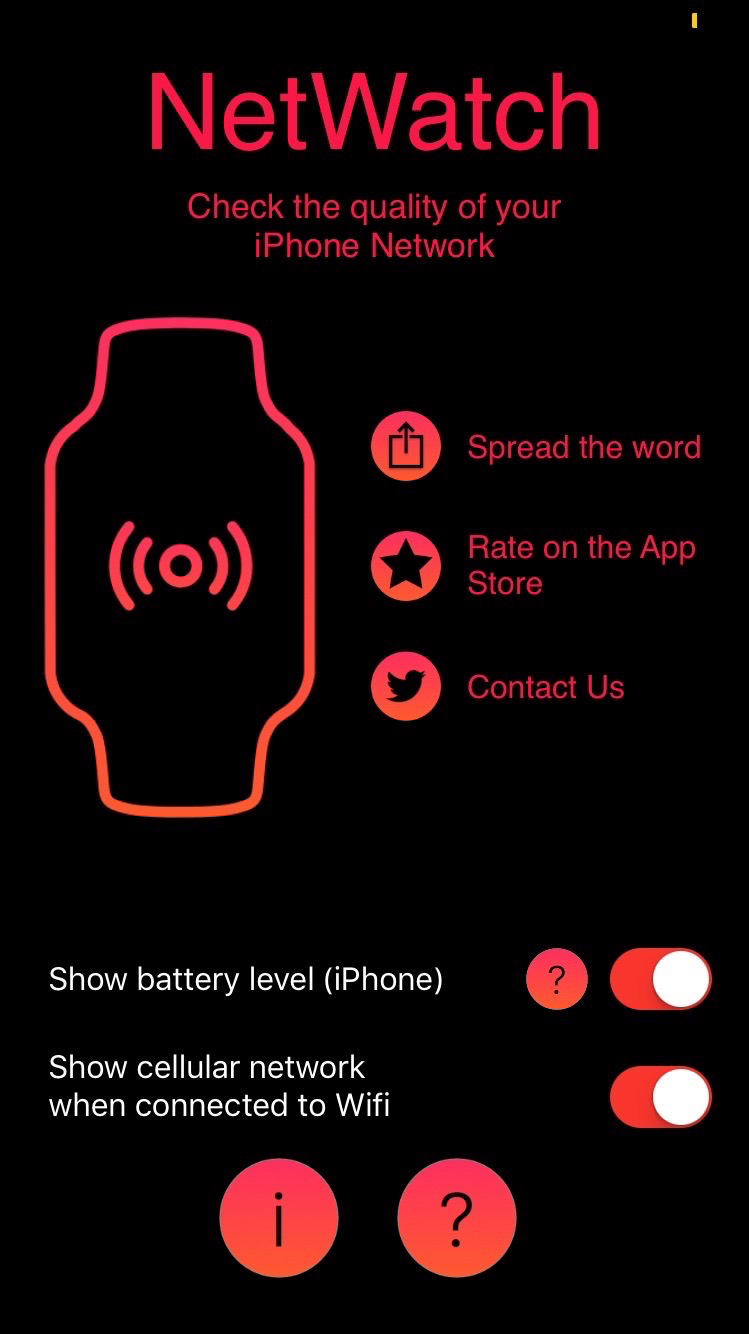Image resolution: width=749 pixels, height=1334 pixels.
Task: Disable Show cellular network when on Wifi
Action: pos(660,1097)
